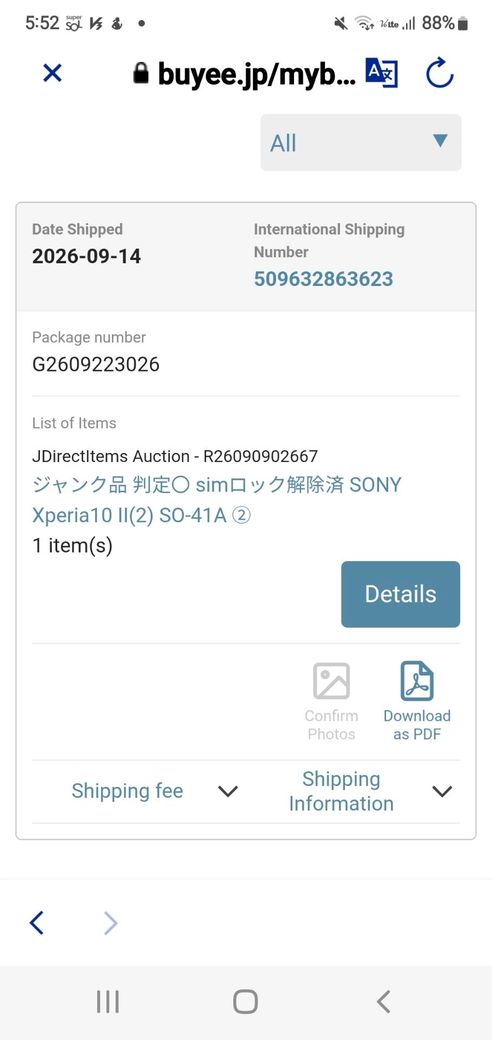Open the SONY Xperia10 II item link
The image size is (492, 1040).
pyautogui.click(x=217, y=500)
